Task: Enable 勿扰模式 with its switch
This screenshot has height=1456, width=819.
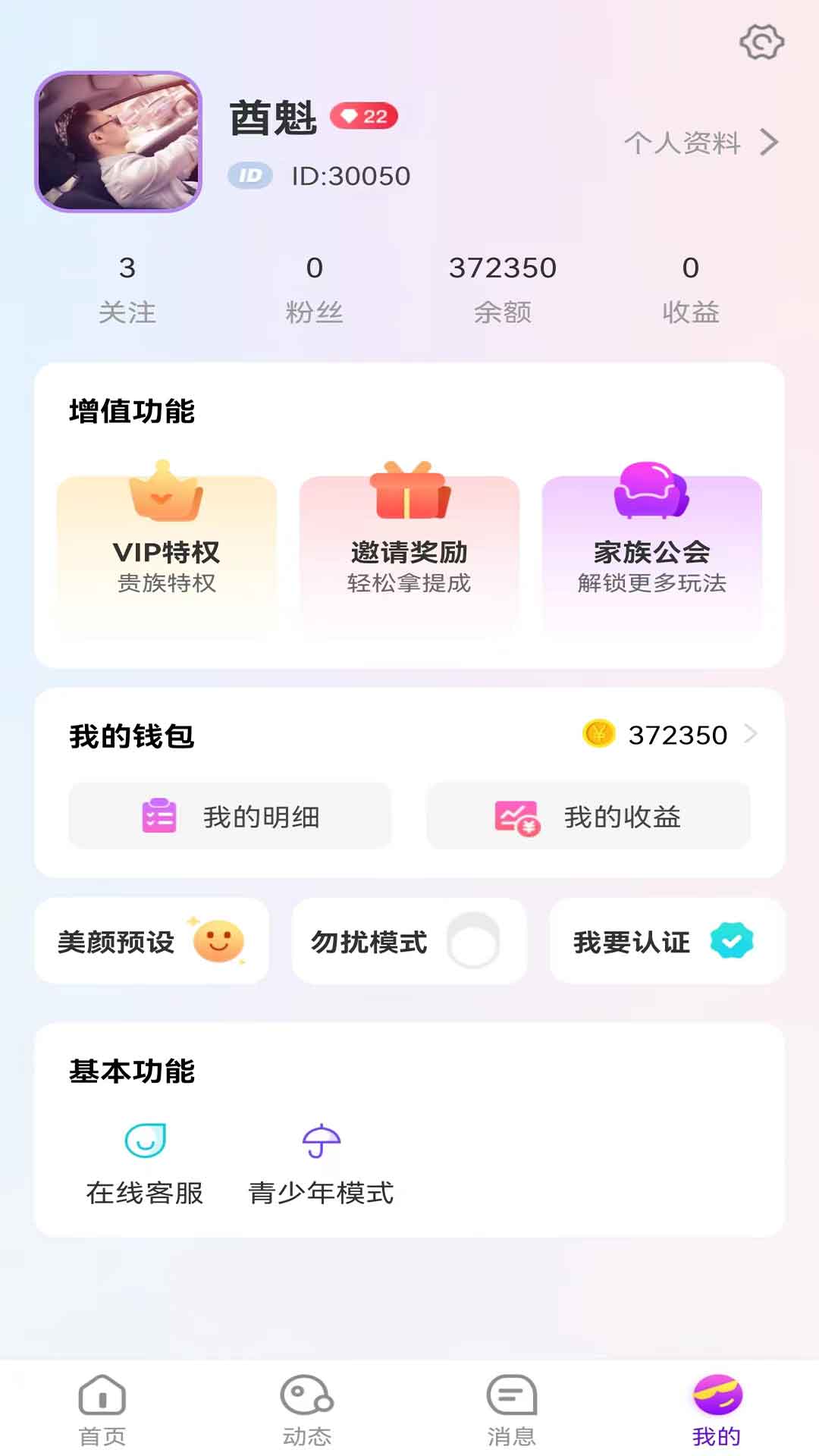Action: coord(472,940)
